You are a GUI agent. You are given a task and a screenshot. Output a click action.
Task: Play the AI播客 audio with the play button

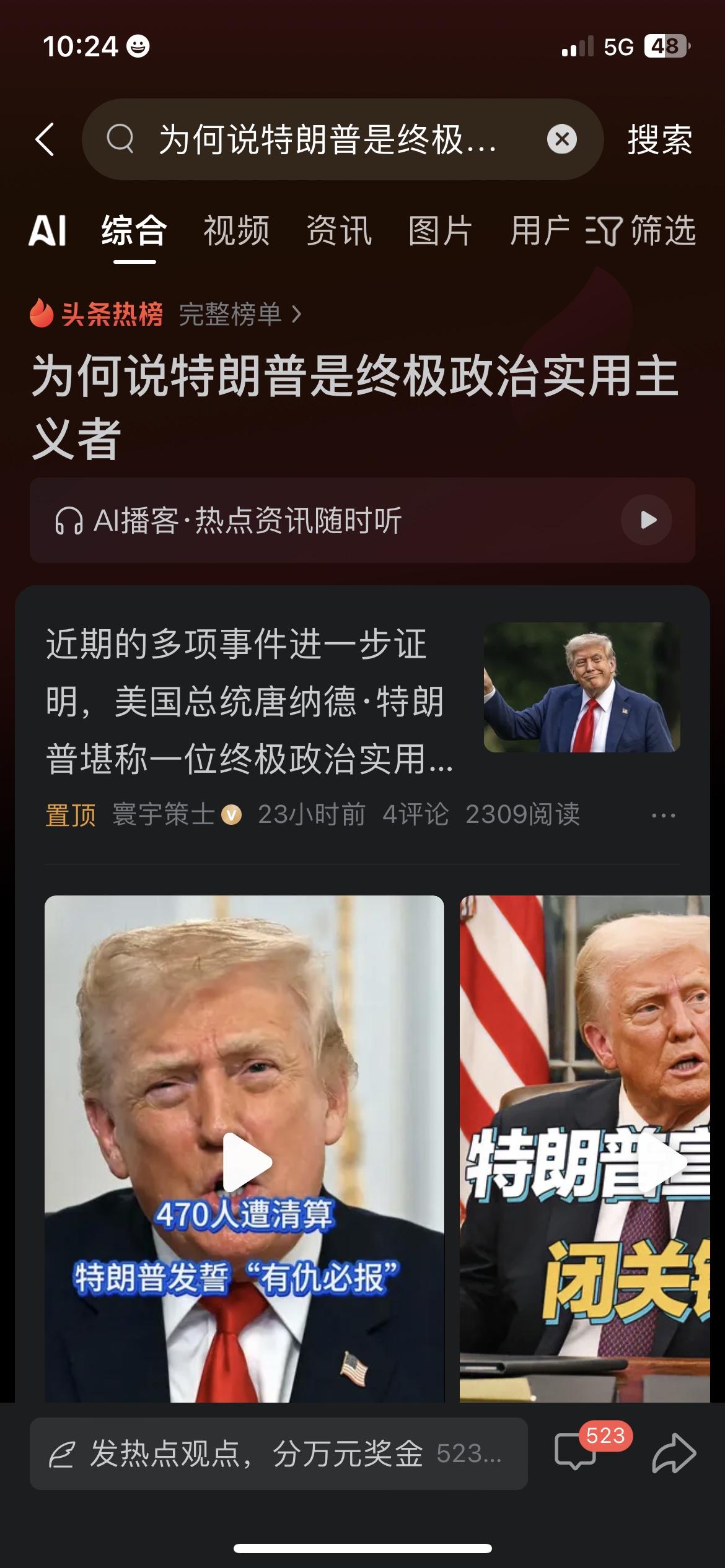tap(648, 521)
